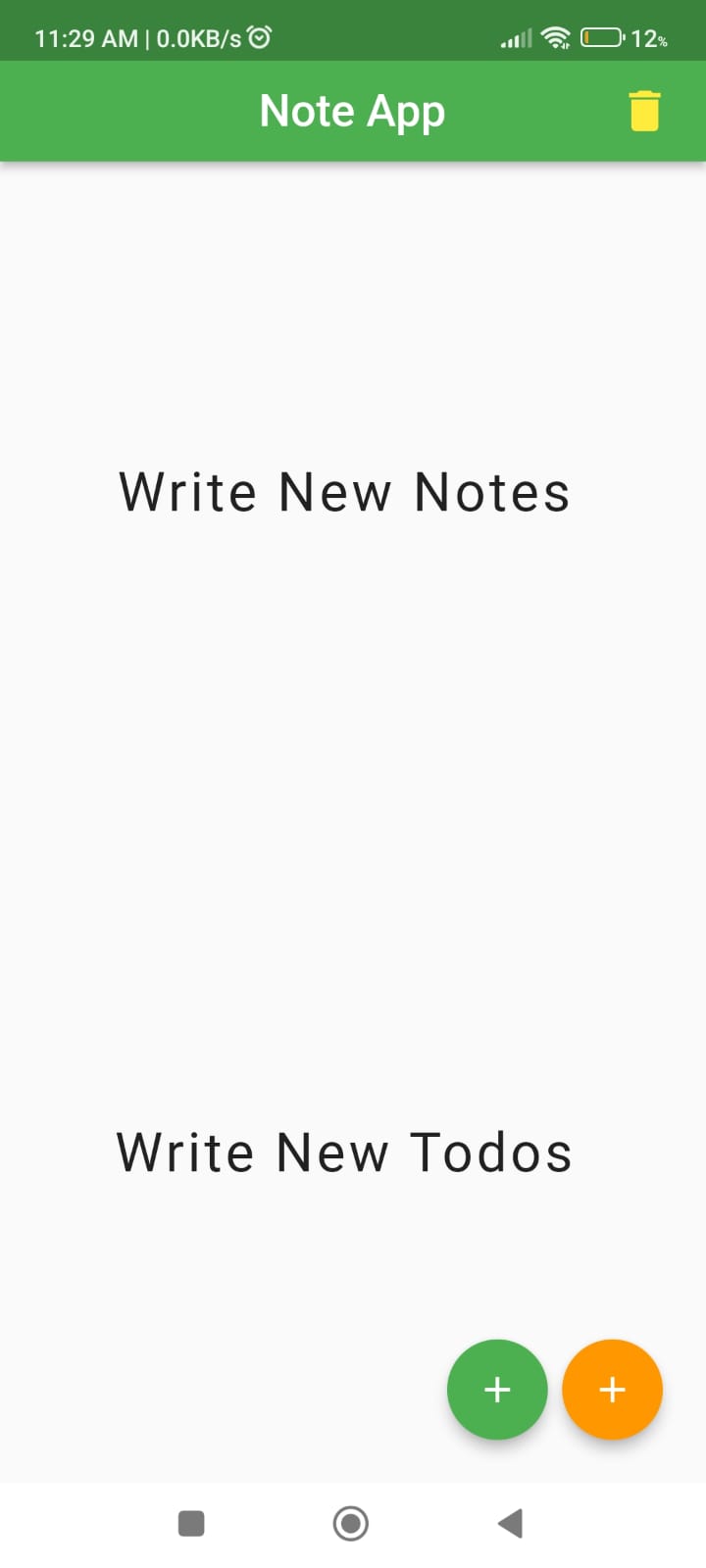Open the orange plus button to add a todo
This screenshot has height=1568, width=706.
612,1389
